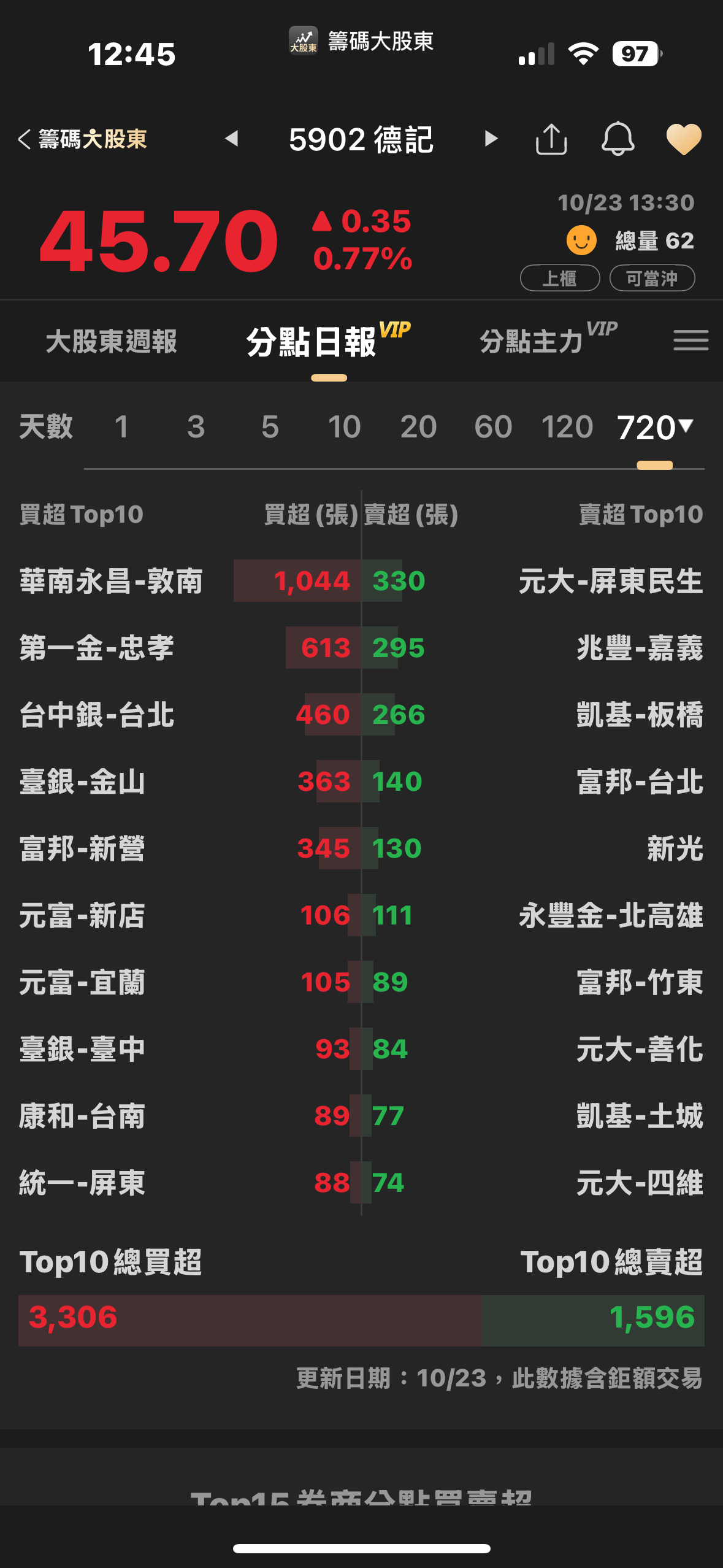Switch to the previous stock arrow
The width and height of the screenshot is (723, 1568).
tap(231, 139)
